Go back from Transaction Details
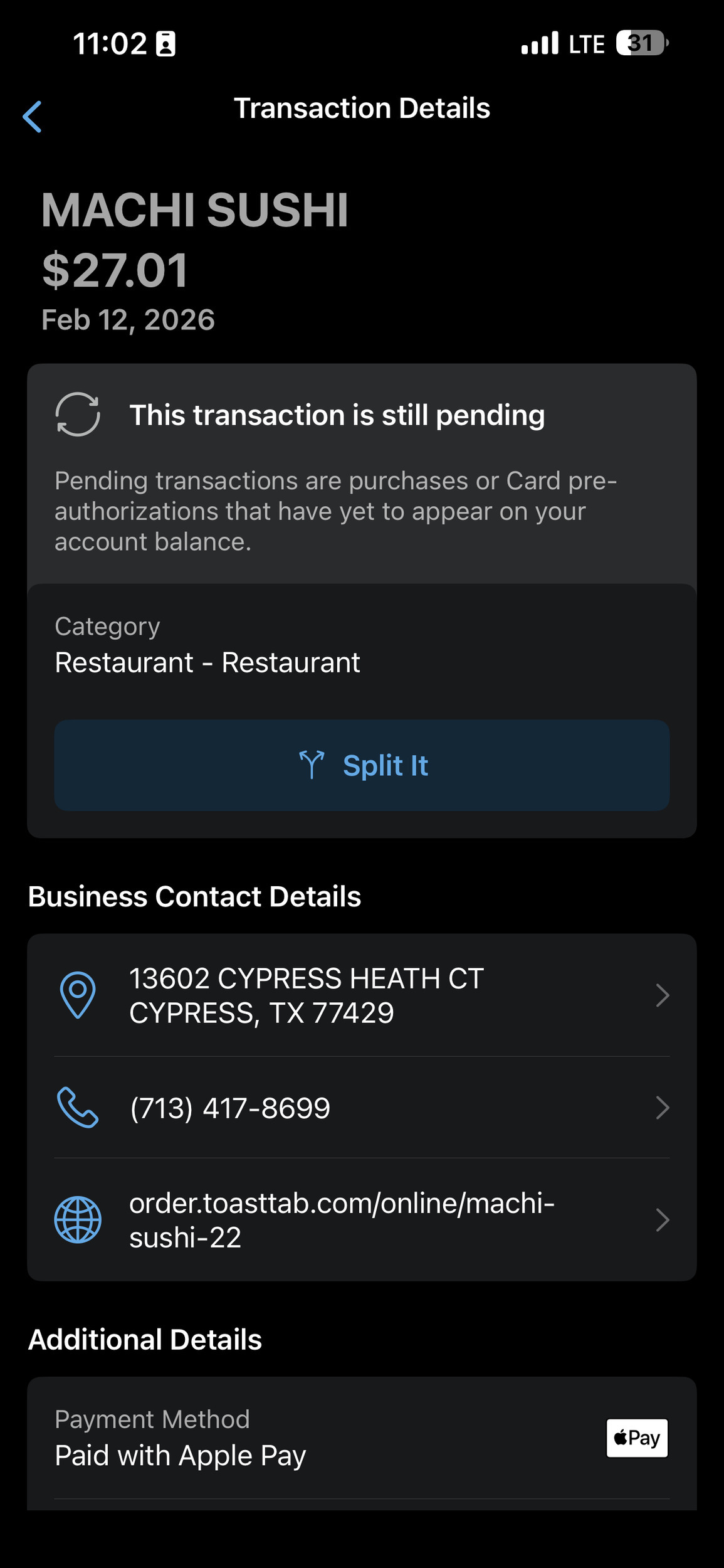Image resolution: width=724 pixels, height=1568 pixels. (x=33, y=117)
